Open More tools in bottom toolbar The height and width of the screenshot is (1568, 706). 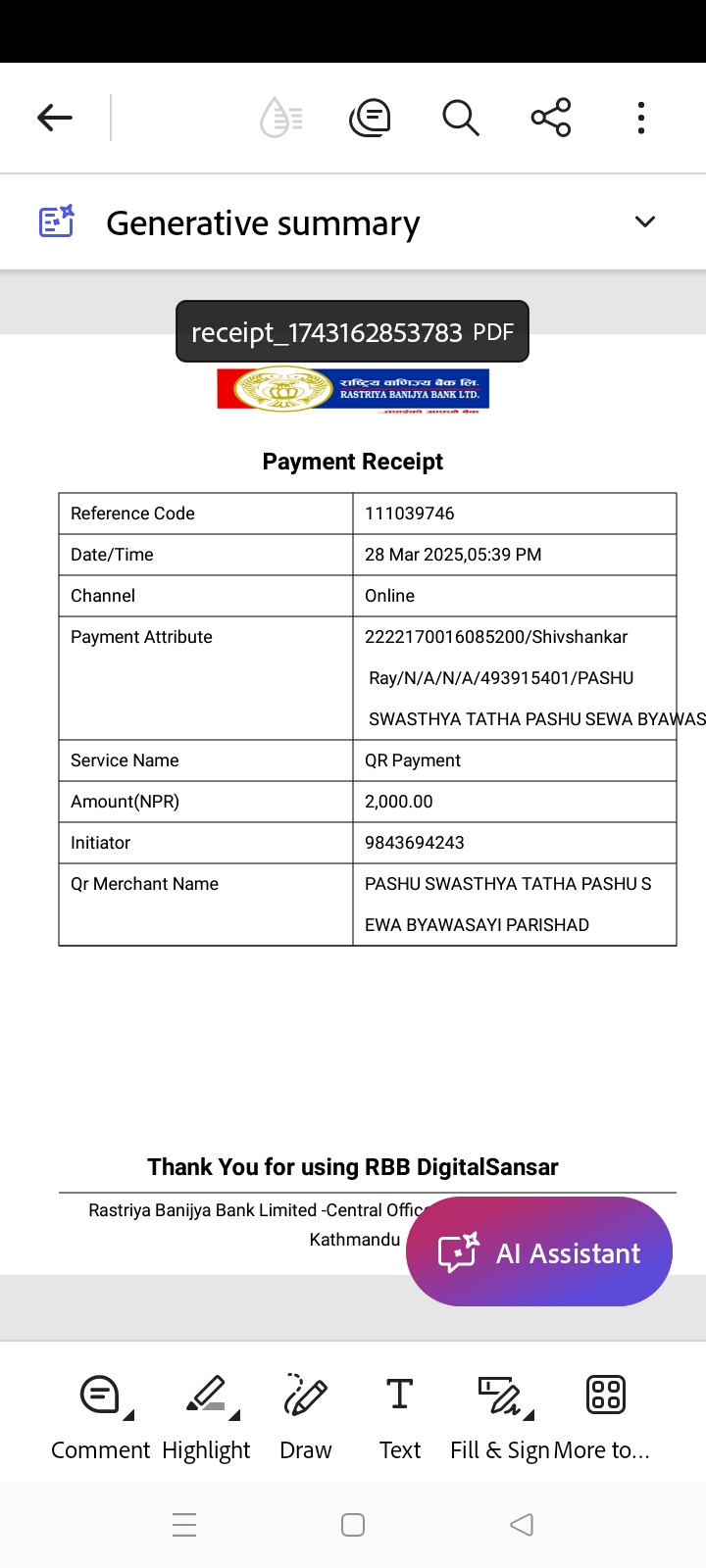point(603,1417)
